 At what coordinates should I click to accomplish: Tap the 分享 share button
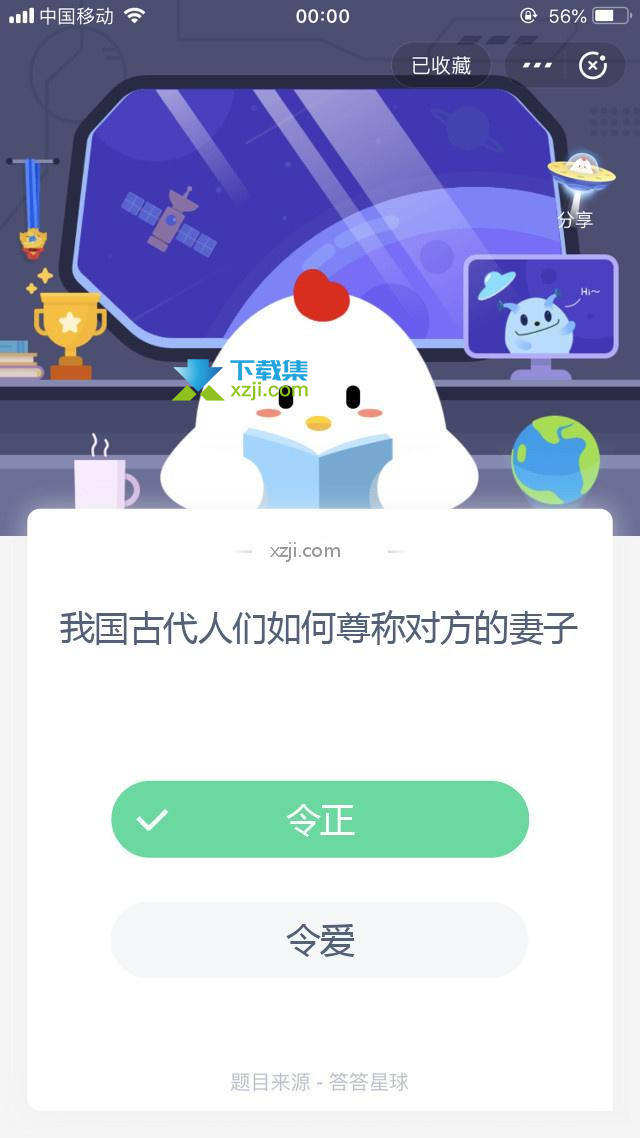577,192
